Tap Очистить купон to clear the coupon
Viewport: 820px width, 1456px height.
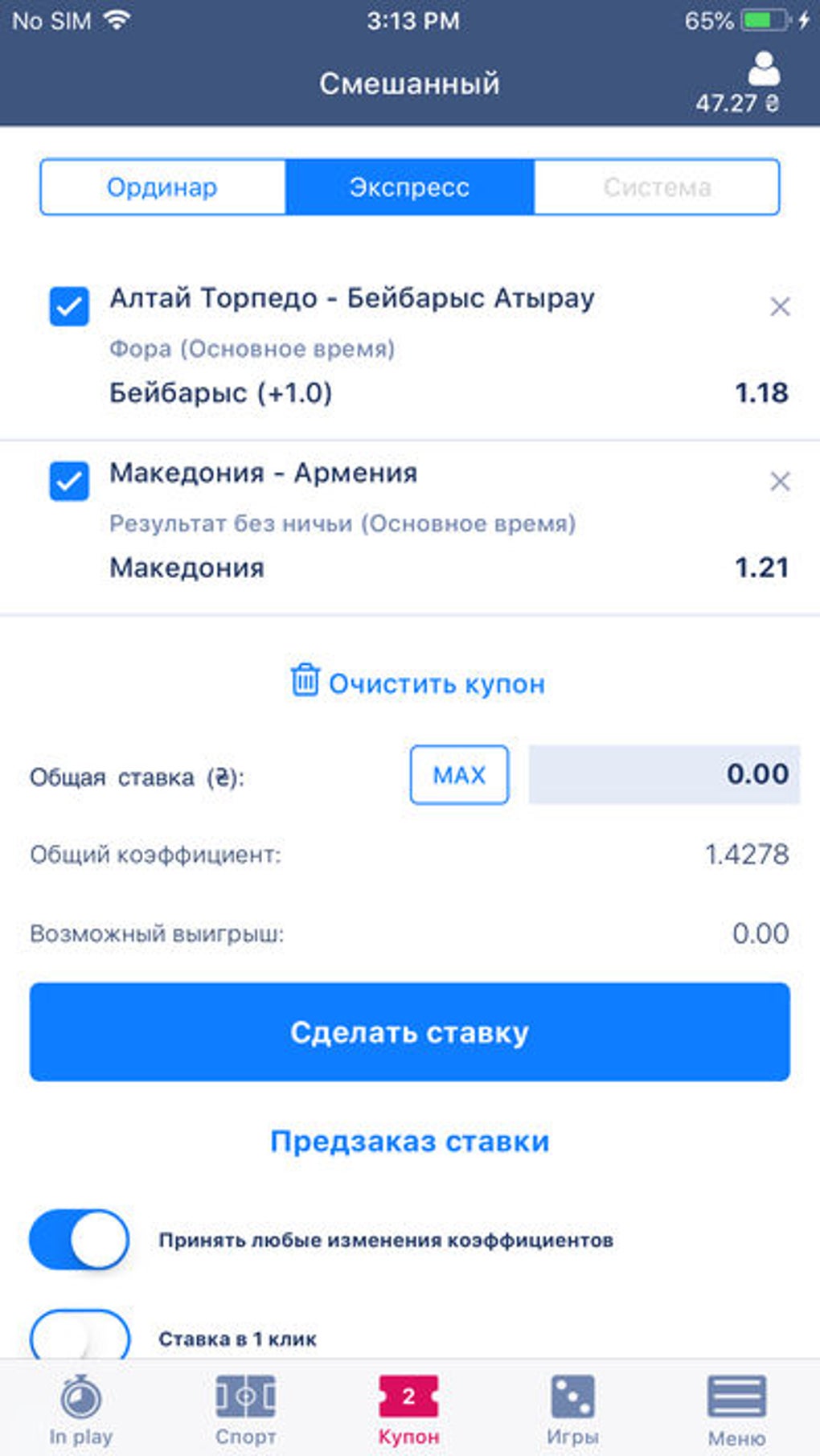coord(418,683)
